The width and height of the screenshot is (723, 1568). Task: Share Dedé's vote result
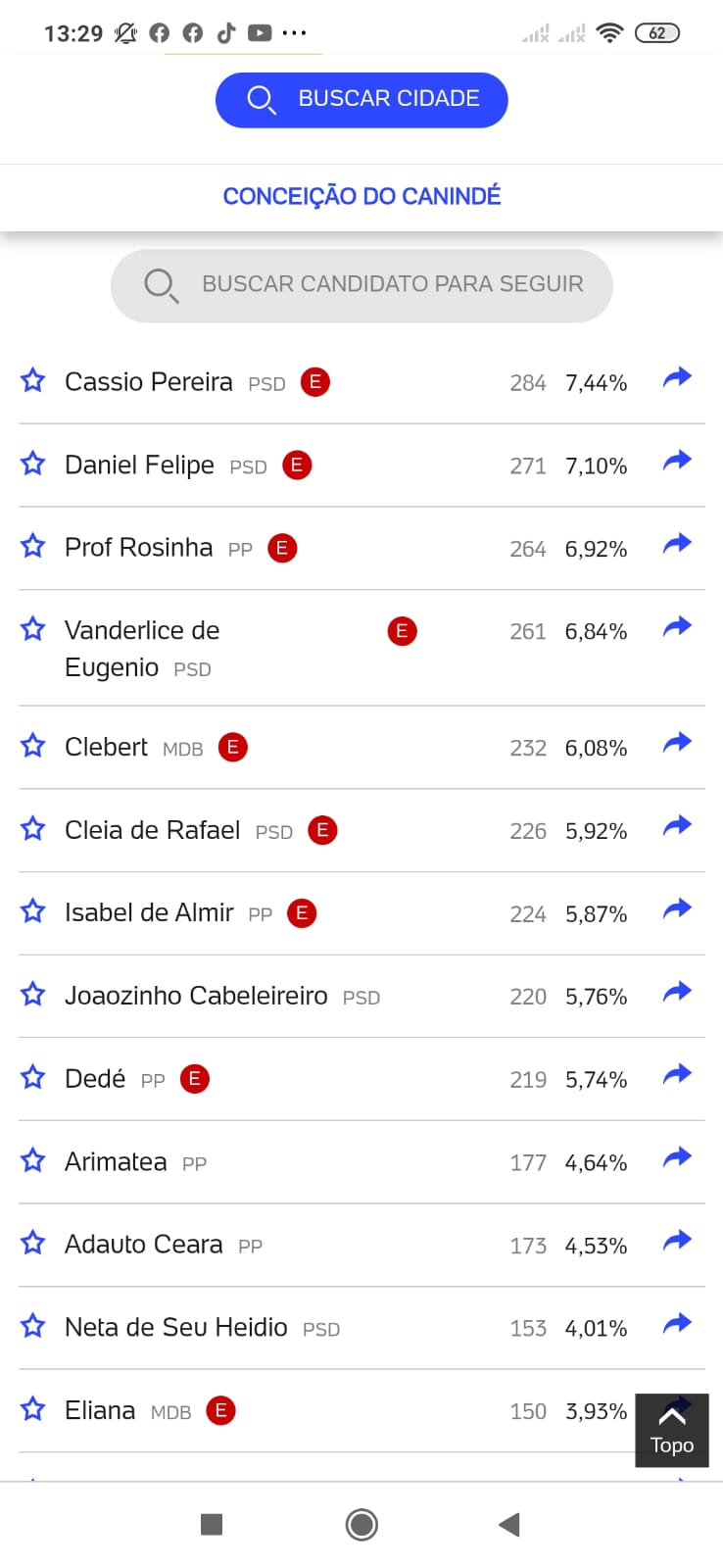coord(677,1075)
